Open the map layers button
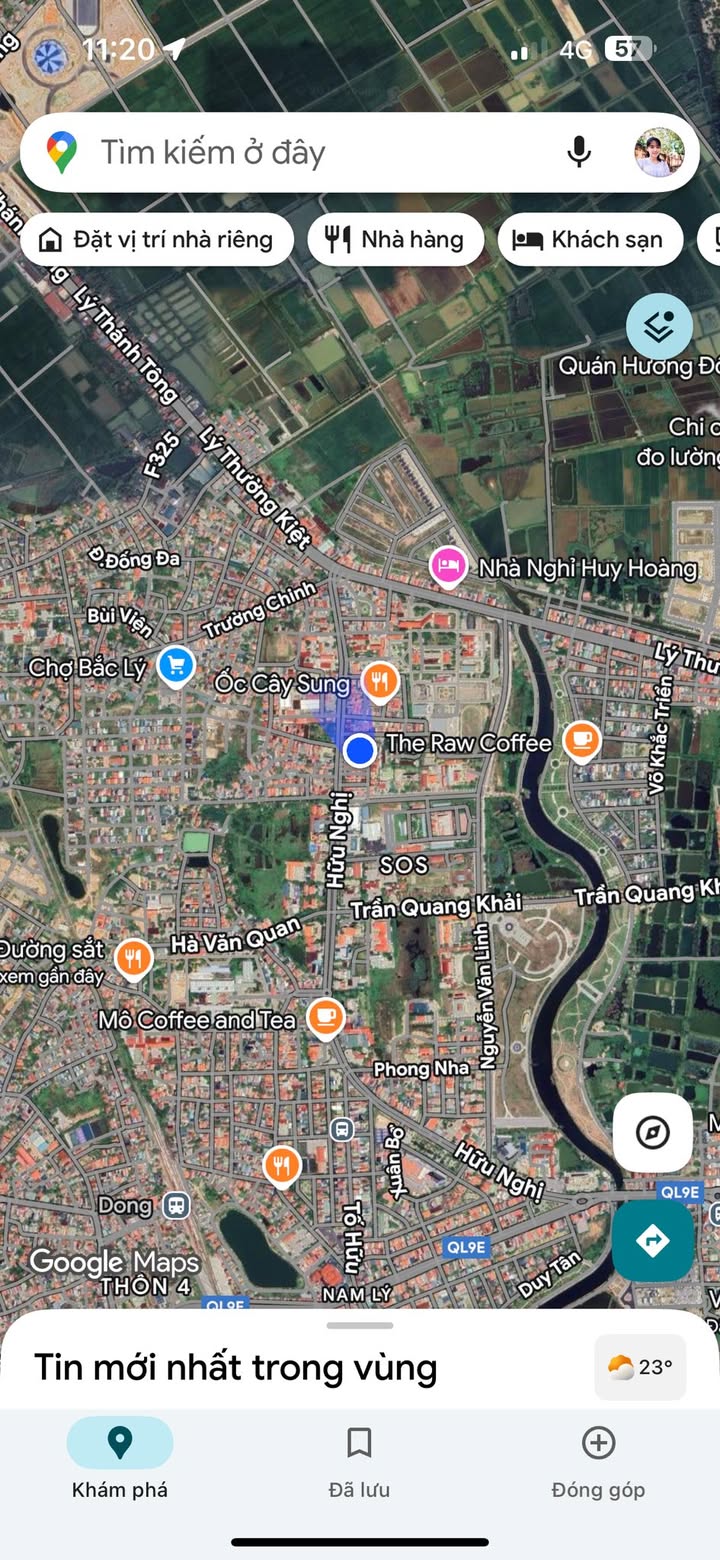The height and width of the screenshot is (1560, 720). pyautogui.click(x=659, y=326)
